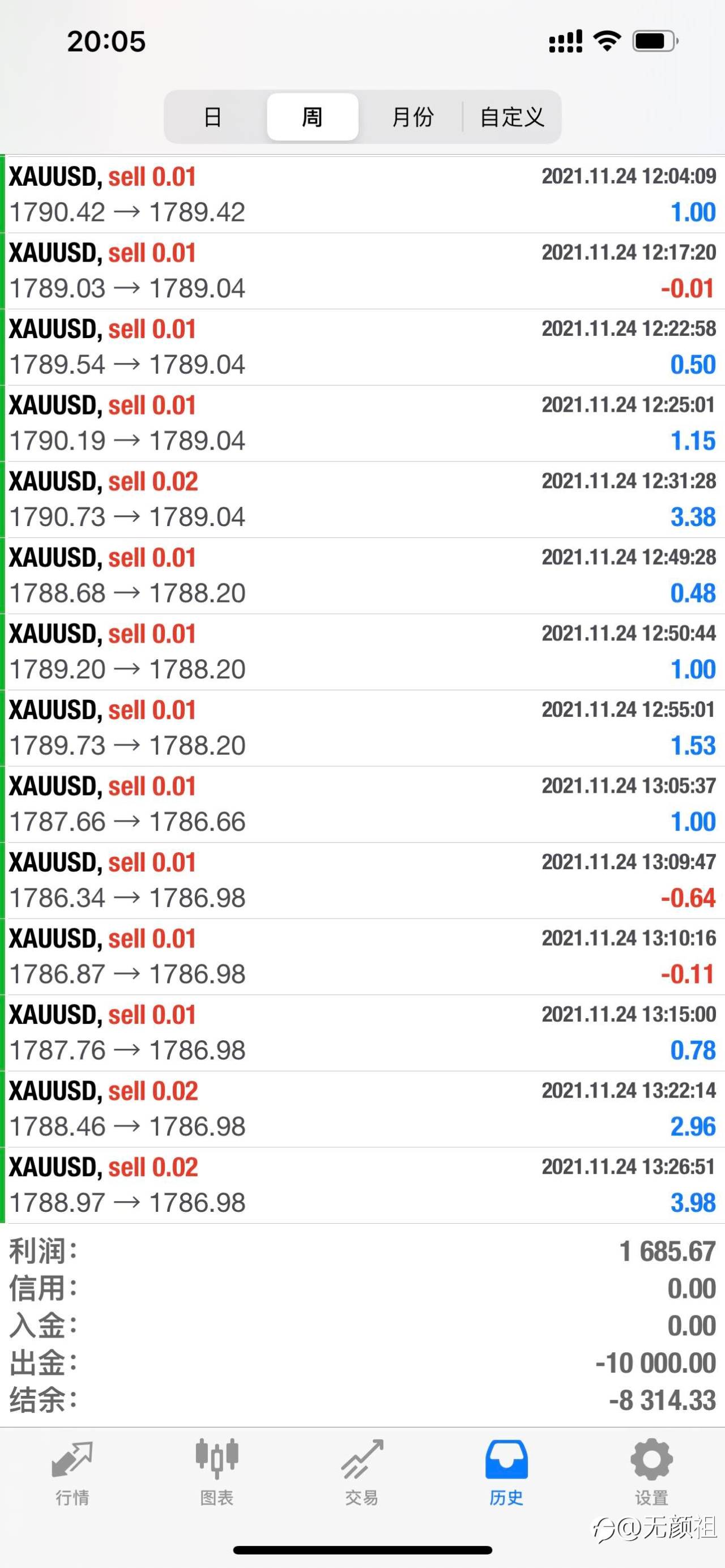Switch to the 月份 (month) period filter
The width and height of the screenshot is (725, 1568).
point(412,116)
